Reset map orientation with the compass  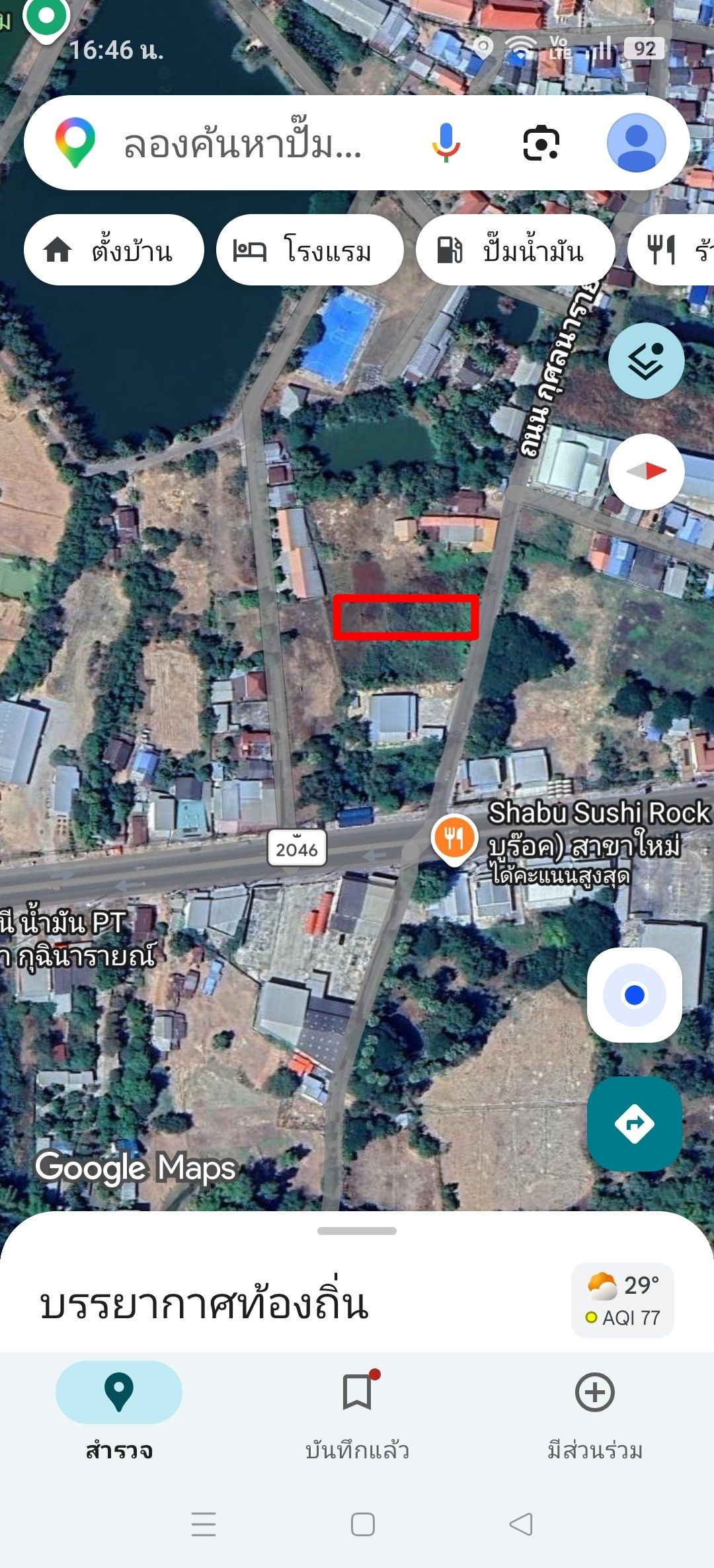click(x=646, y=471)
